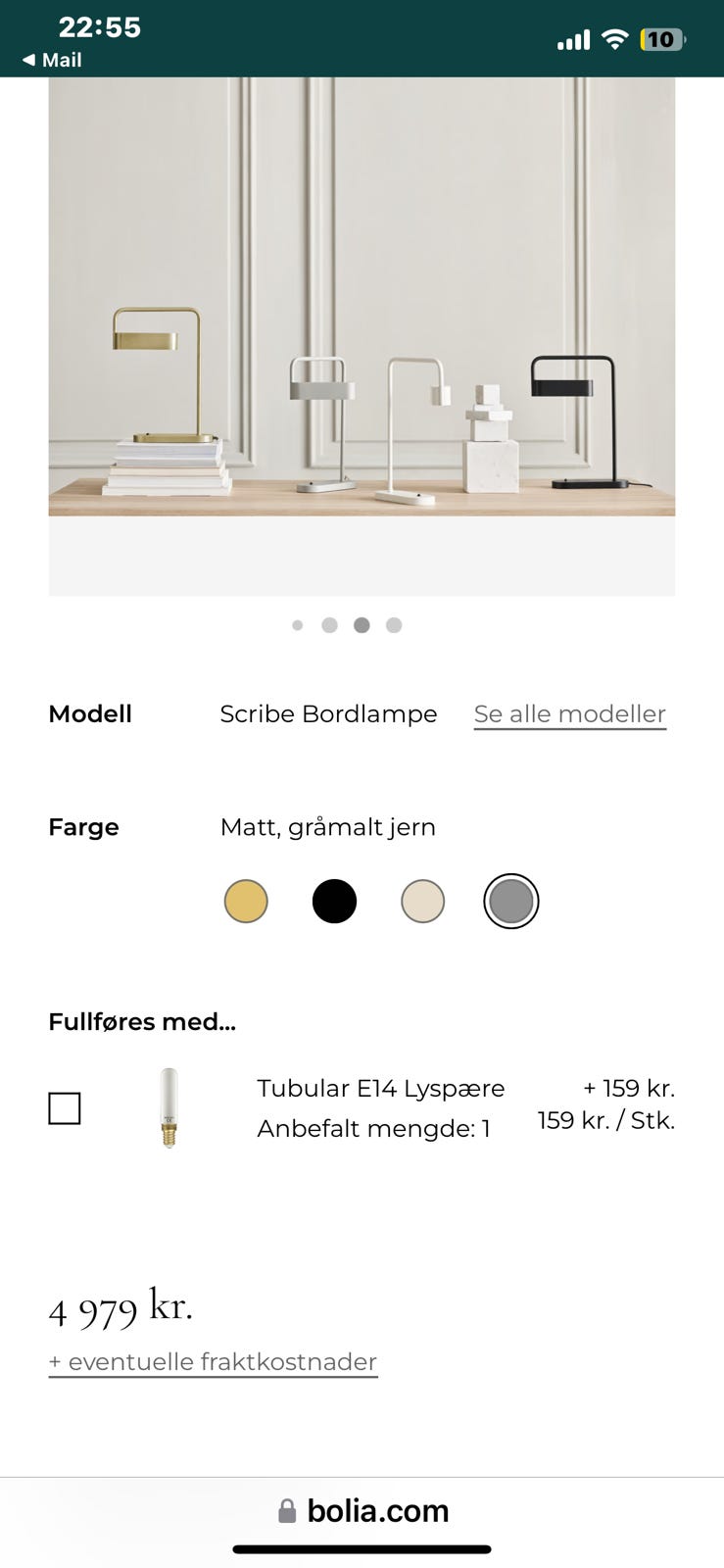
Task: Check the Tubular E14 Lyspære add-on box
Action: [x=65, y=1107]
